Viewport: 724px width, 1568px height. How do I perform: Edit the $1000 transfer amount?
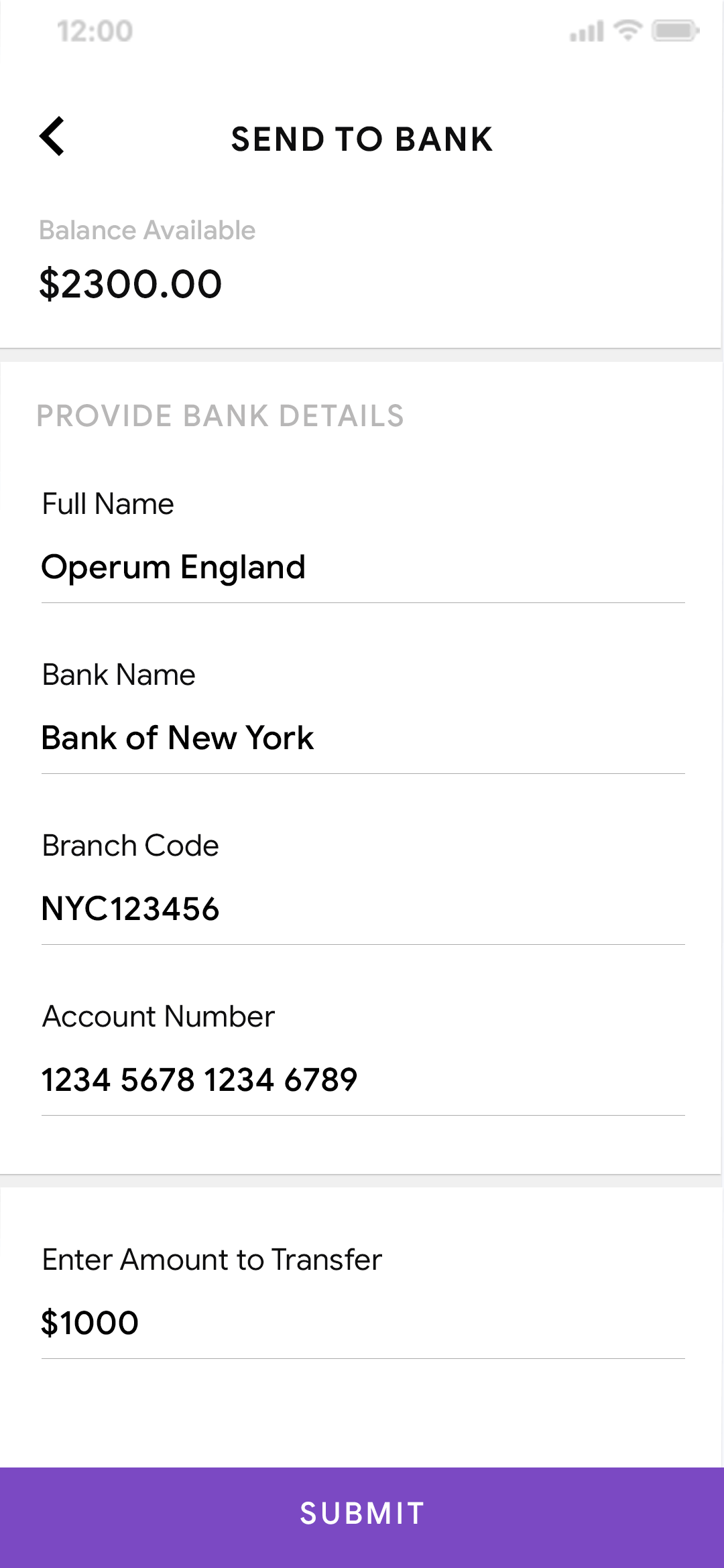90,1322
